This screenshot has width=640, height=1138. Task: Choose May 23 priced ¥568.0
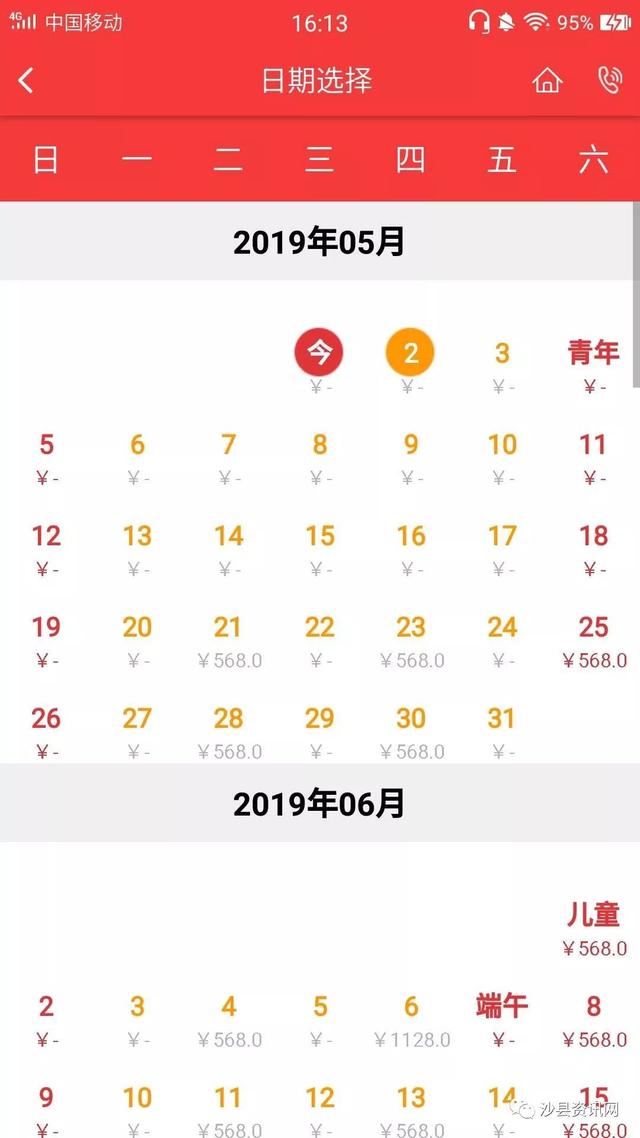411,642
